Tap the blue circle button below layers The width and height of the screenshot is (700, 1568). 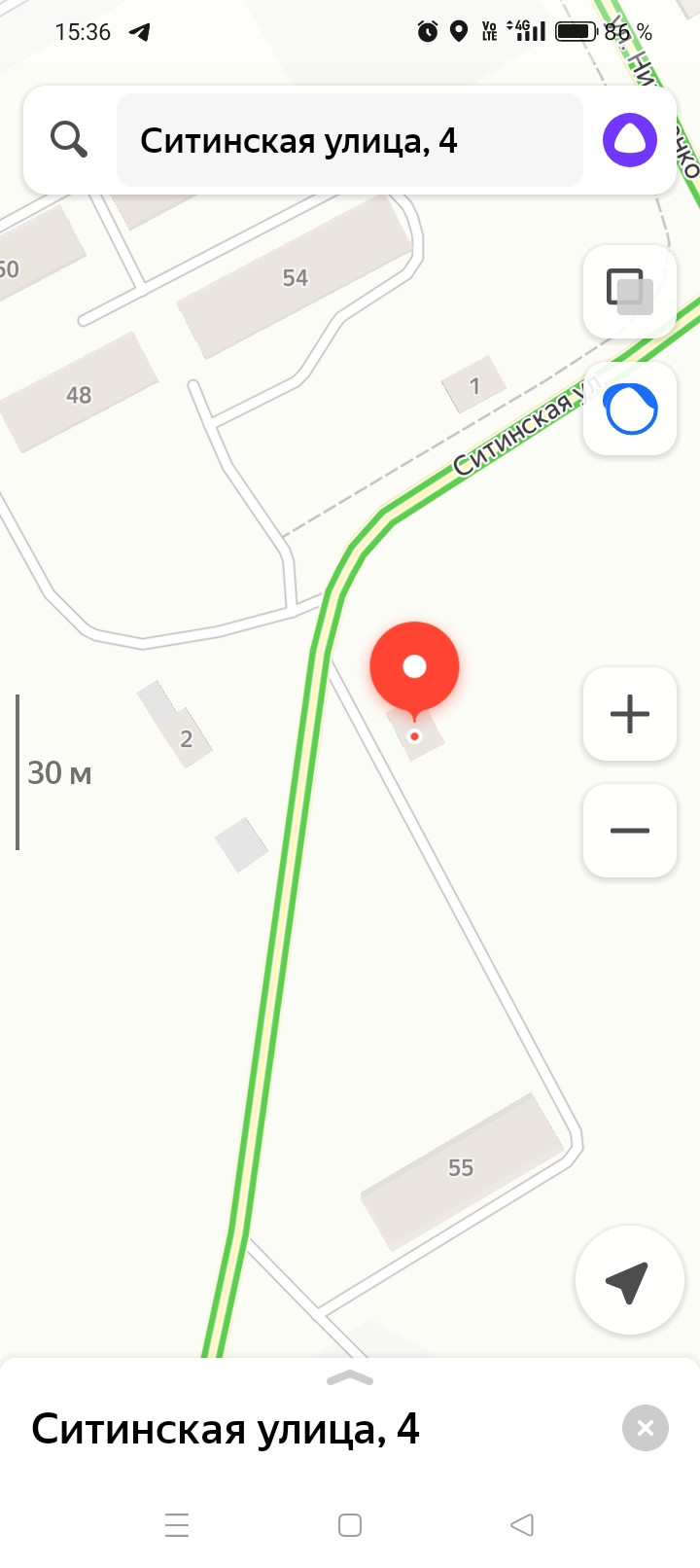click(x=630, y=409)
